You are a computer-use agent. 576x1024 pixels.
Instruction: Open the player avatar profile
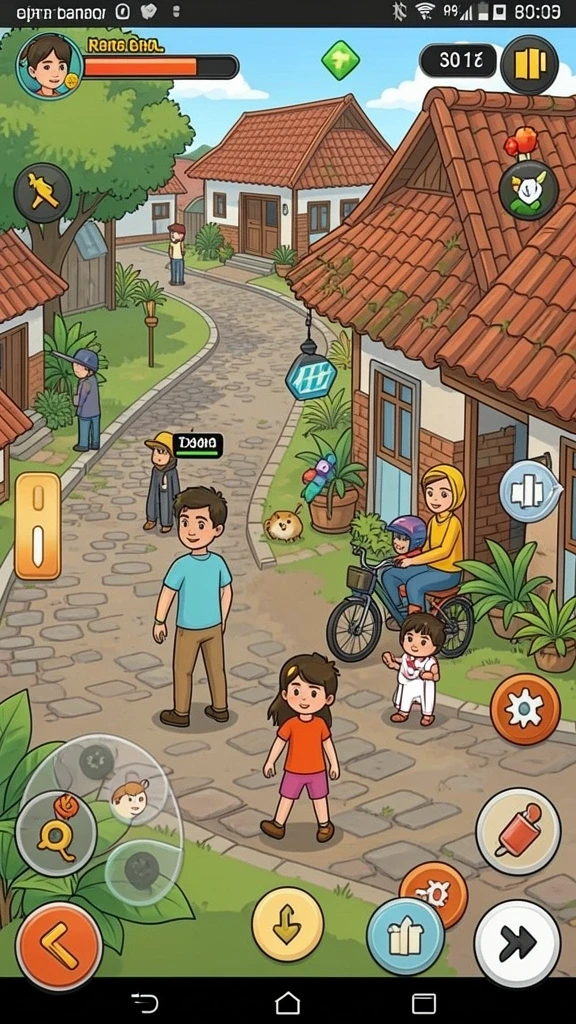50,65
